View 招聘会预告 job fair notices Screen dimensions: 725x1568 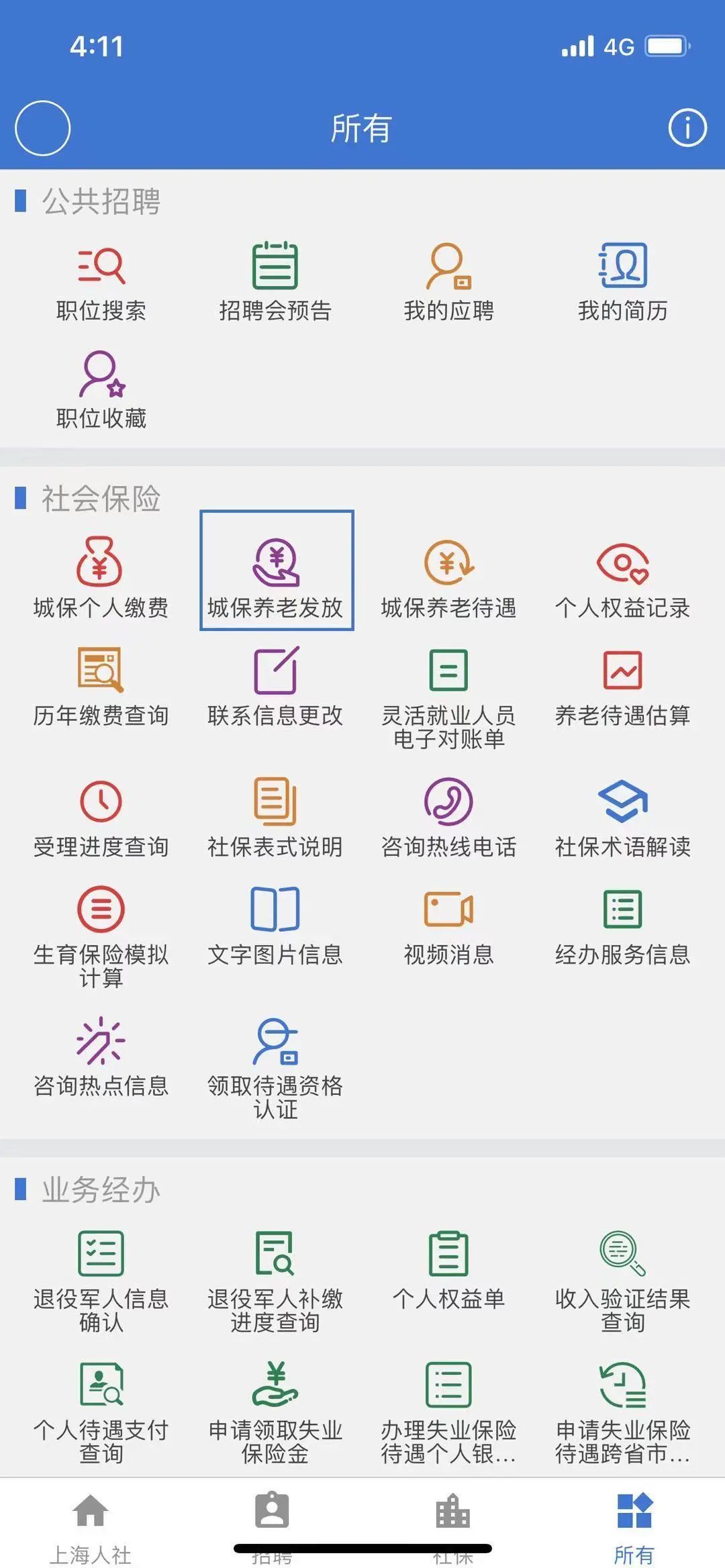[x=275, y=282]
